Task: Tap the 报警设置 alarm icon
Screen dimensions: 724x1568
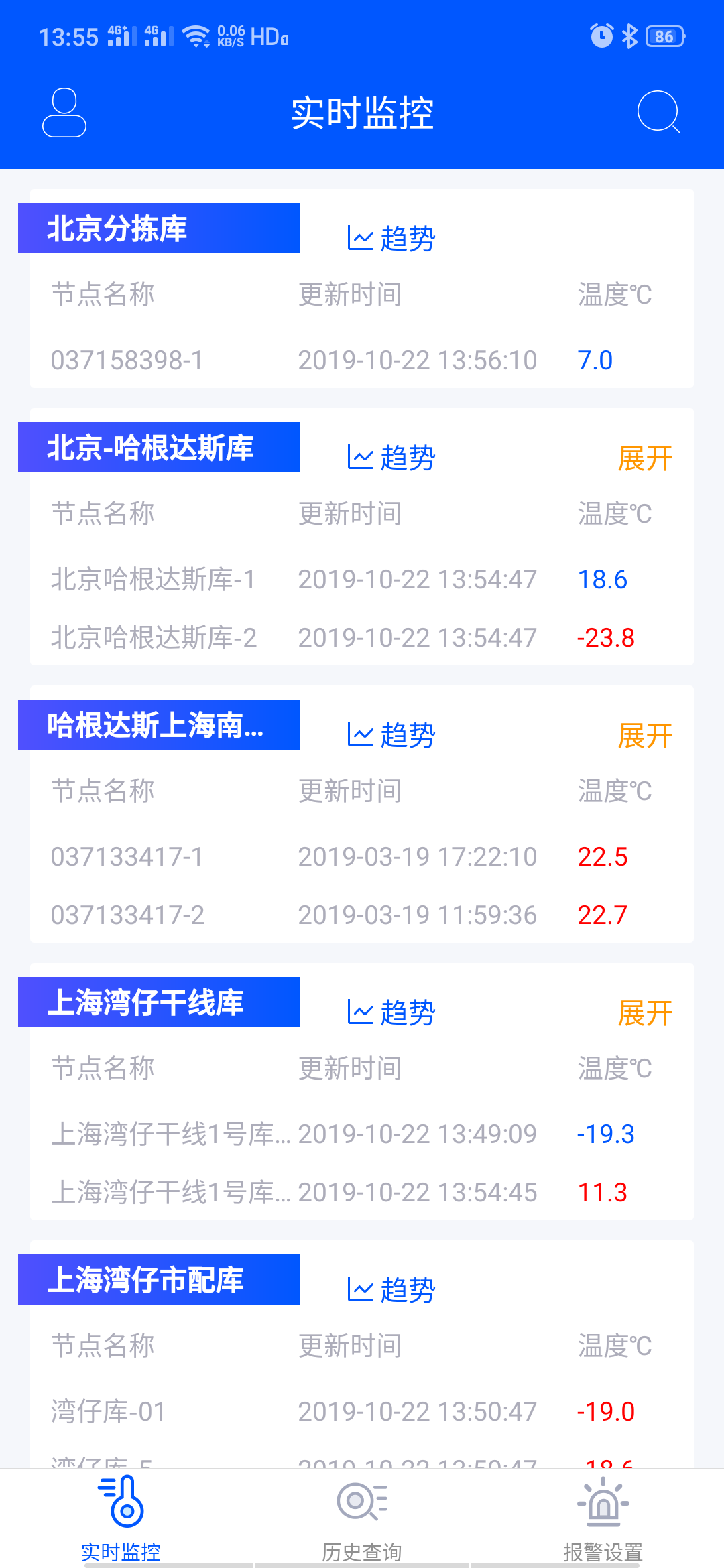Action: pyautogui.click(x=604, y=1502)
